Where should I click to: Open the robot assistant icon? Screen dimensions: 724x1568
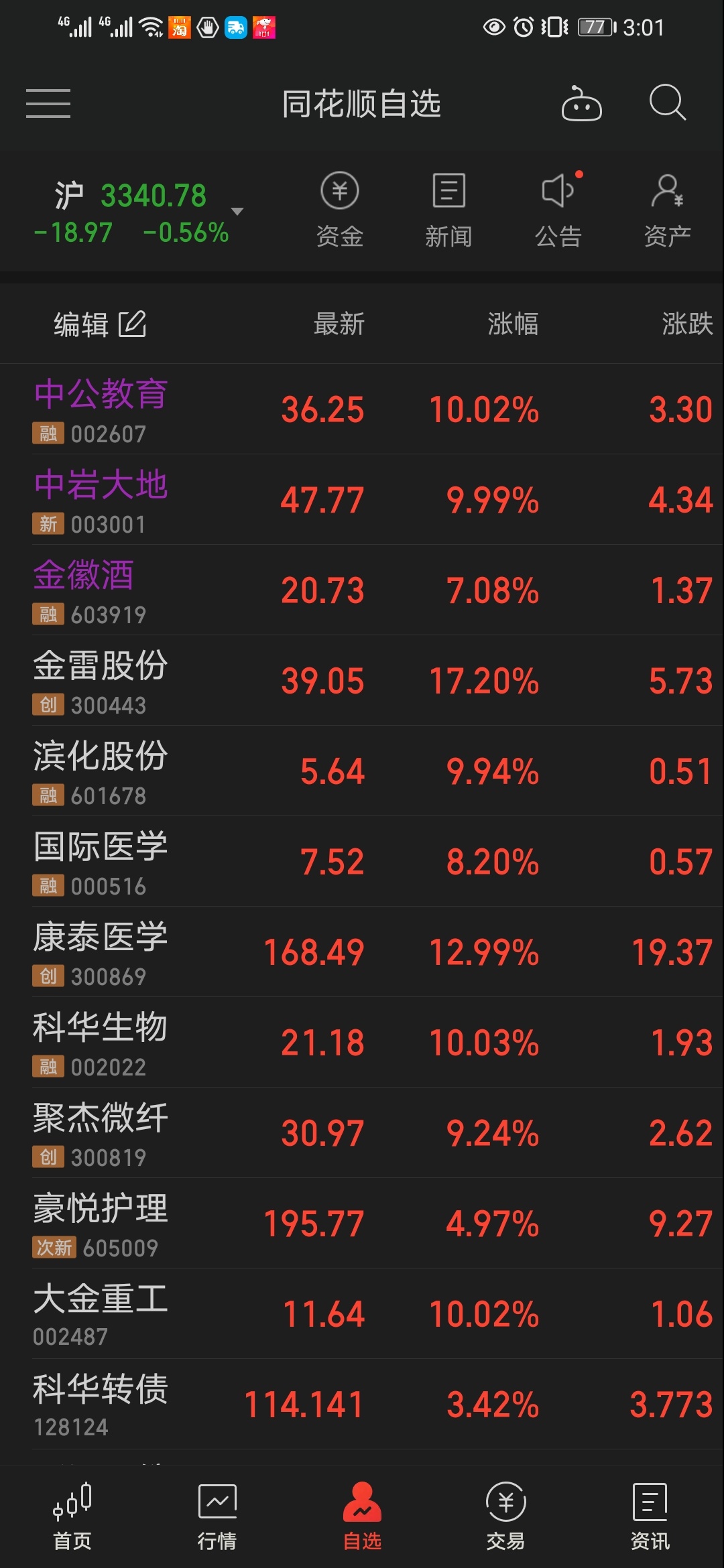[x=581, y=104]
